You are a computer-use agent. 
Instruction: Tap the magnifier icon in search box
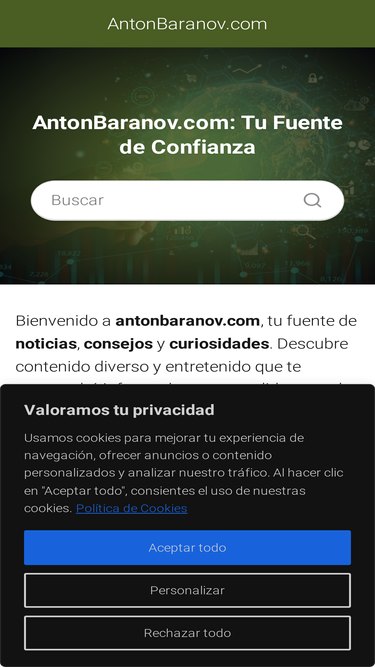click(x=312, y=200)
